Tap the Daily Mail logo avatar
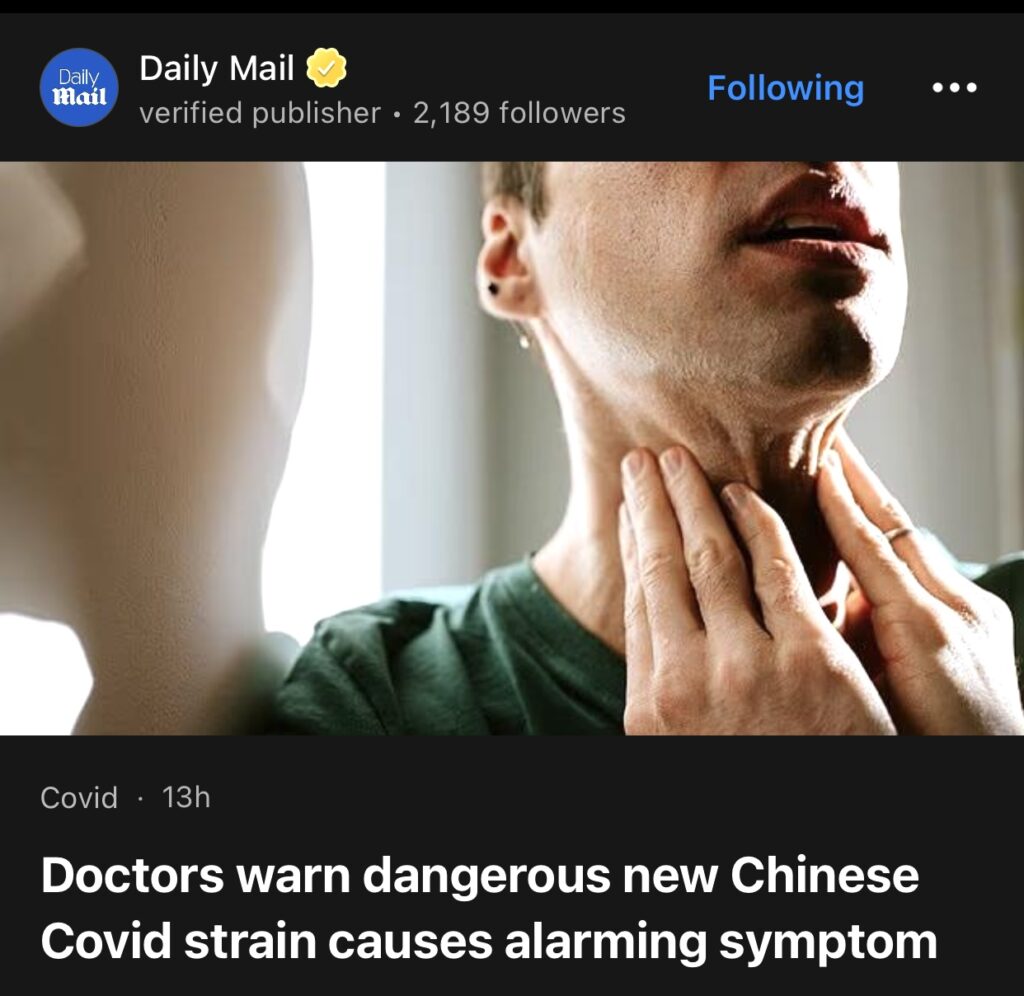1024x996 pixels. tap(79, 88)
